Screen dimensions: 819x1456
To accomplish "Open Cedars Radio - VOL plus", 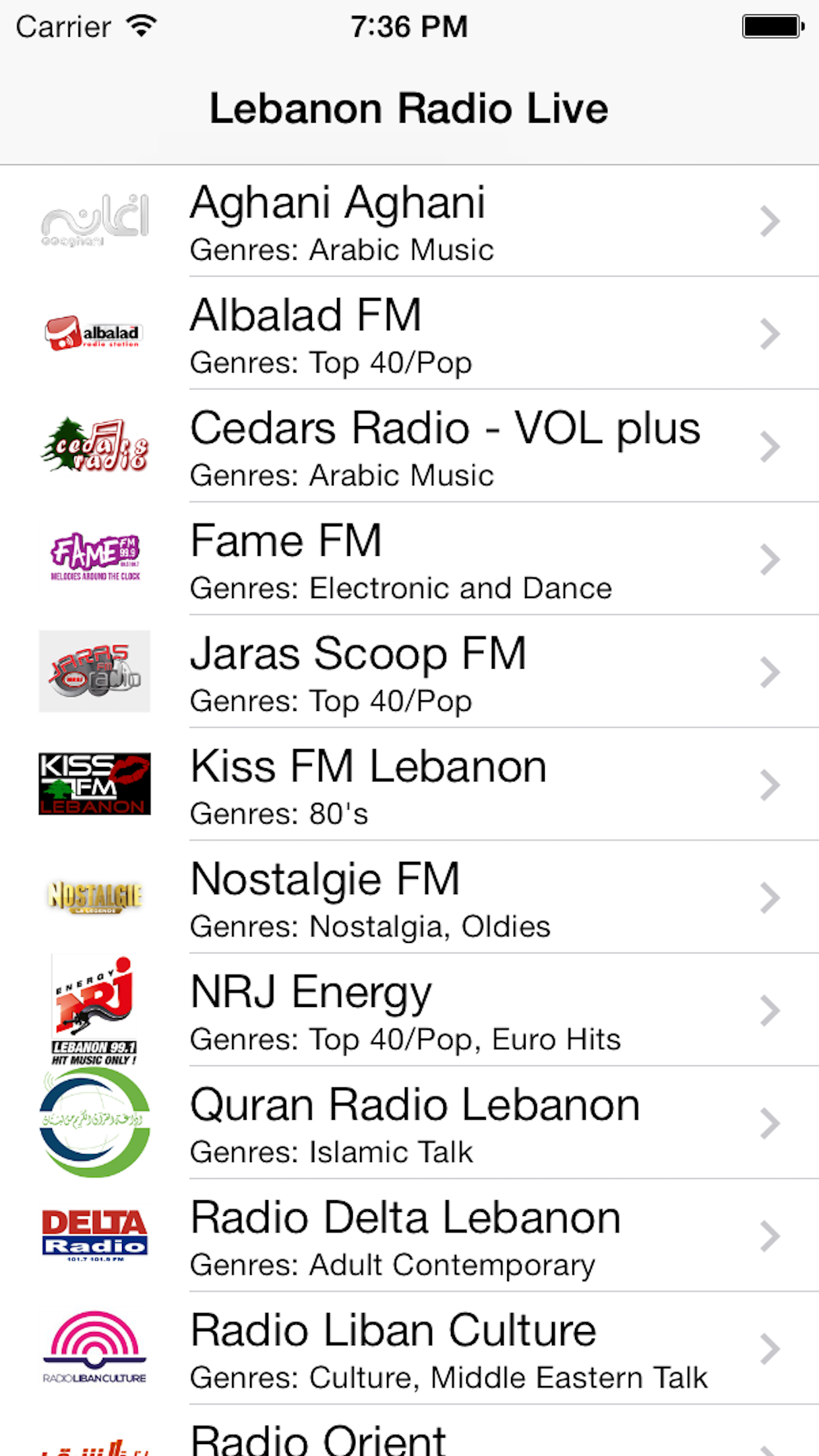I will pyautogui.click(x=409, y=446).
